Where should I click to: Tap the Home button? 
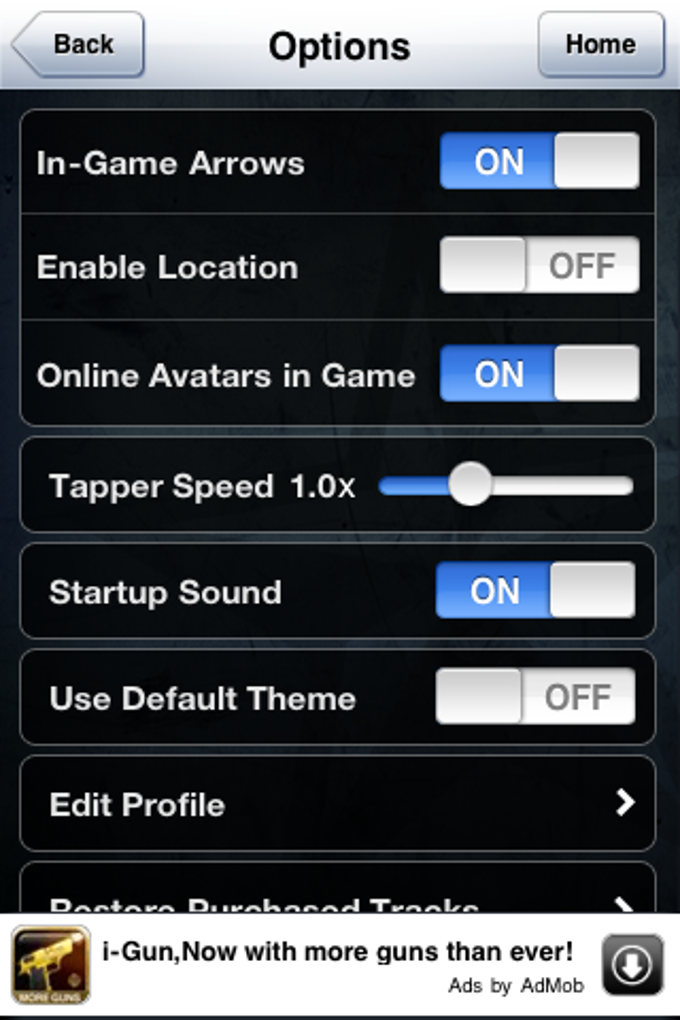pos(600,45)
